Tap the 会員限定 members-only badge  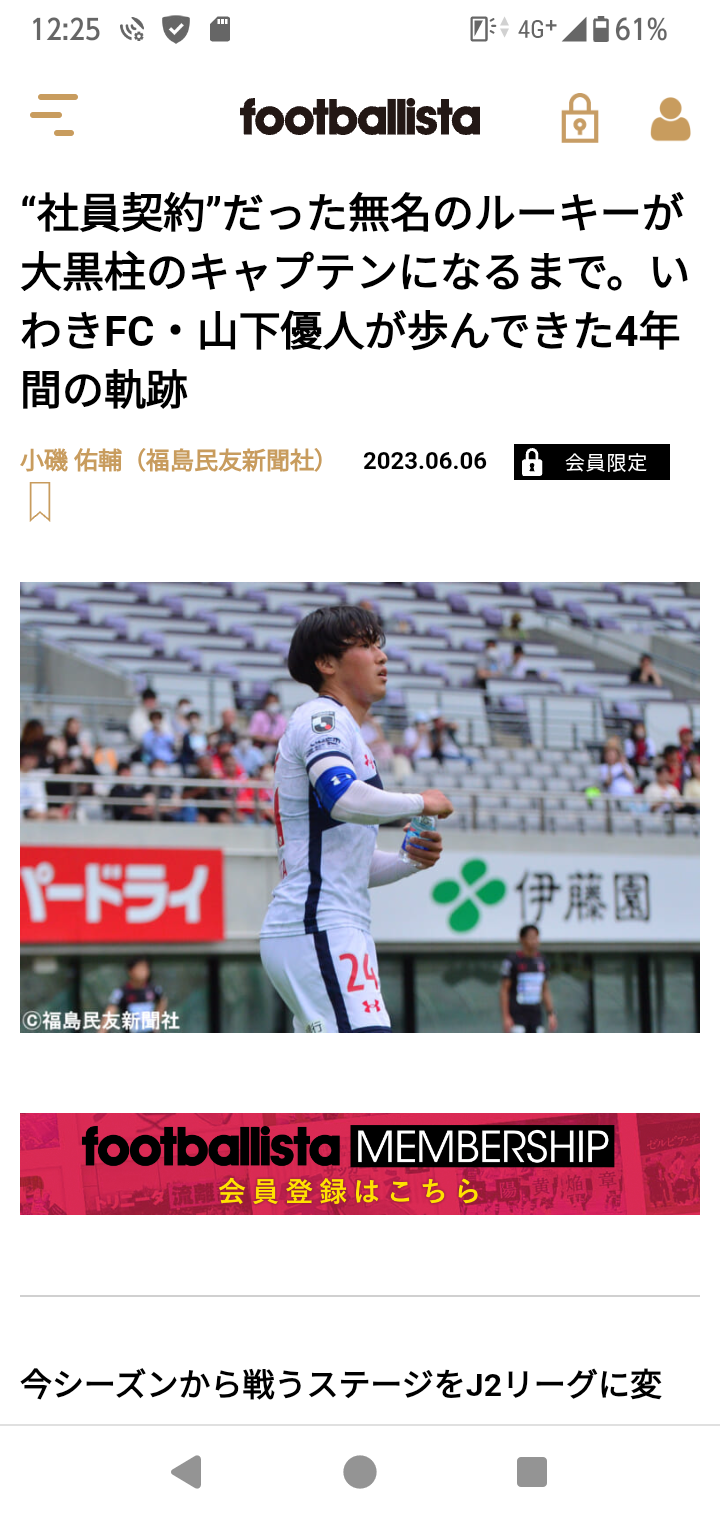click(x=592, y=462)
